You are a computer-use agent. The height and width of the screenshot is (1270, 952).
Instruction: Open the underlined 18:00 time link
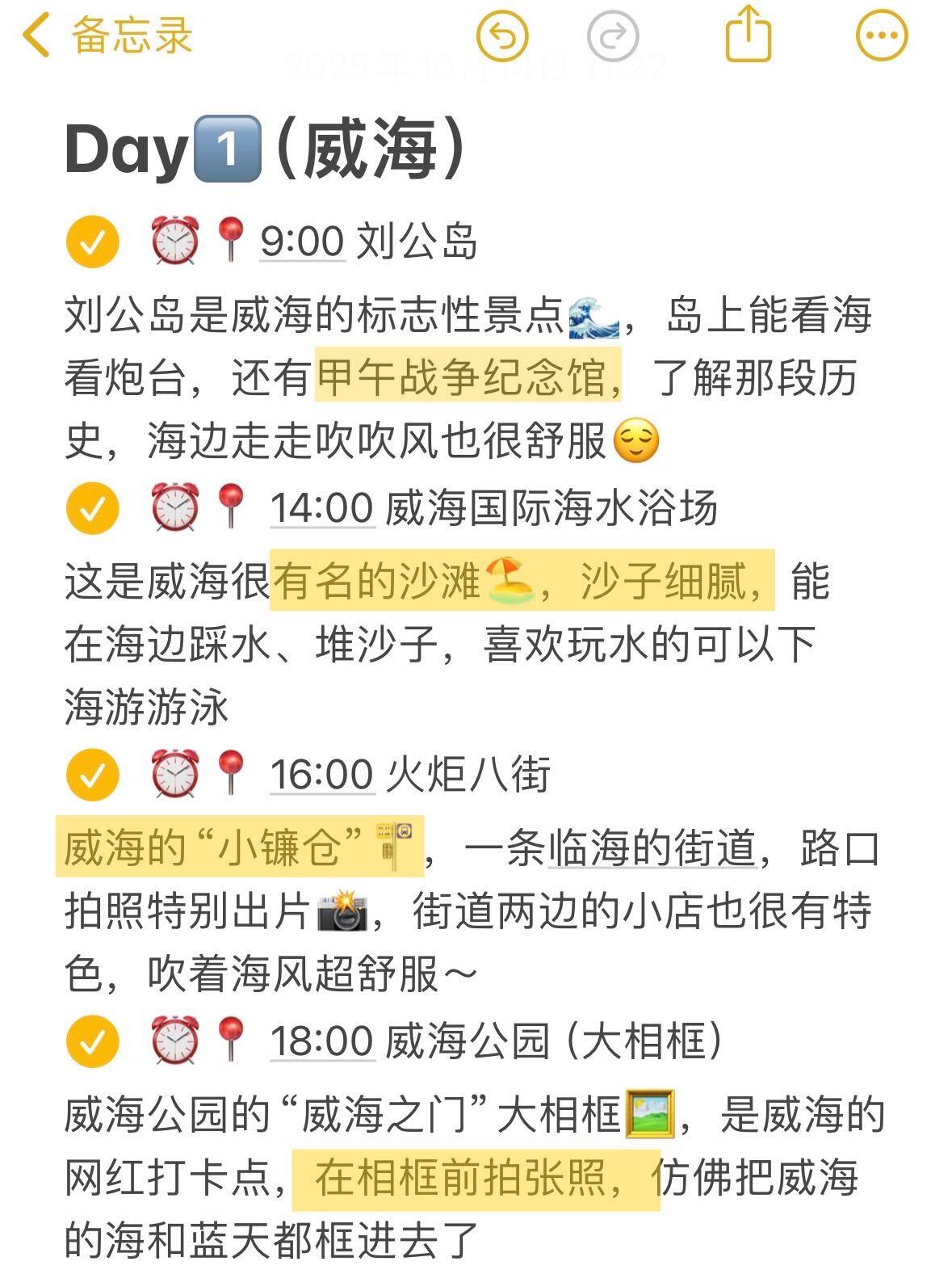(x=322, y=1041)
